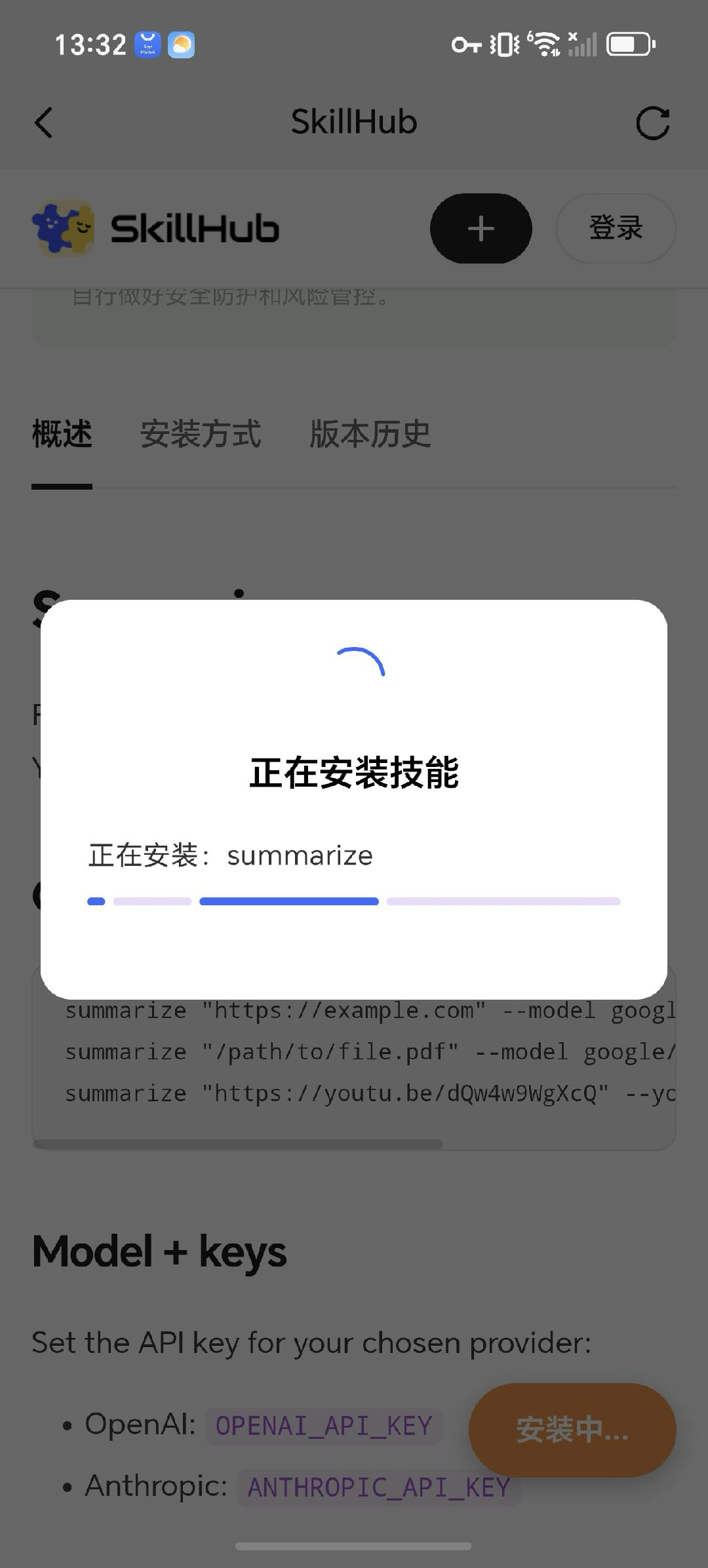This screenshot has width=708, height=1568.
Task: Open the App Market icon in the status bar
Action: (x=147, y=44)
